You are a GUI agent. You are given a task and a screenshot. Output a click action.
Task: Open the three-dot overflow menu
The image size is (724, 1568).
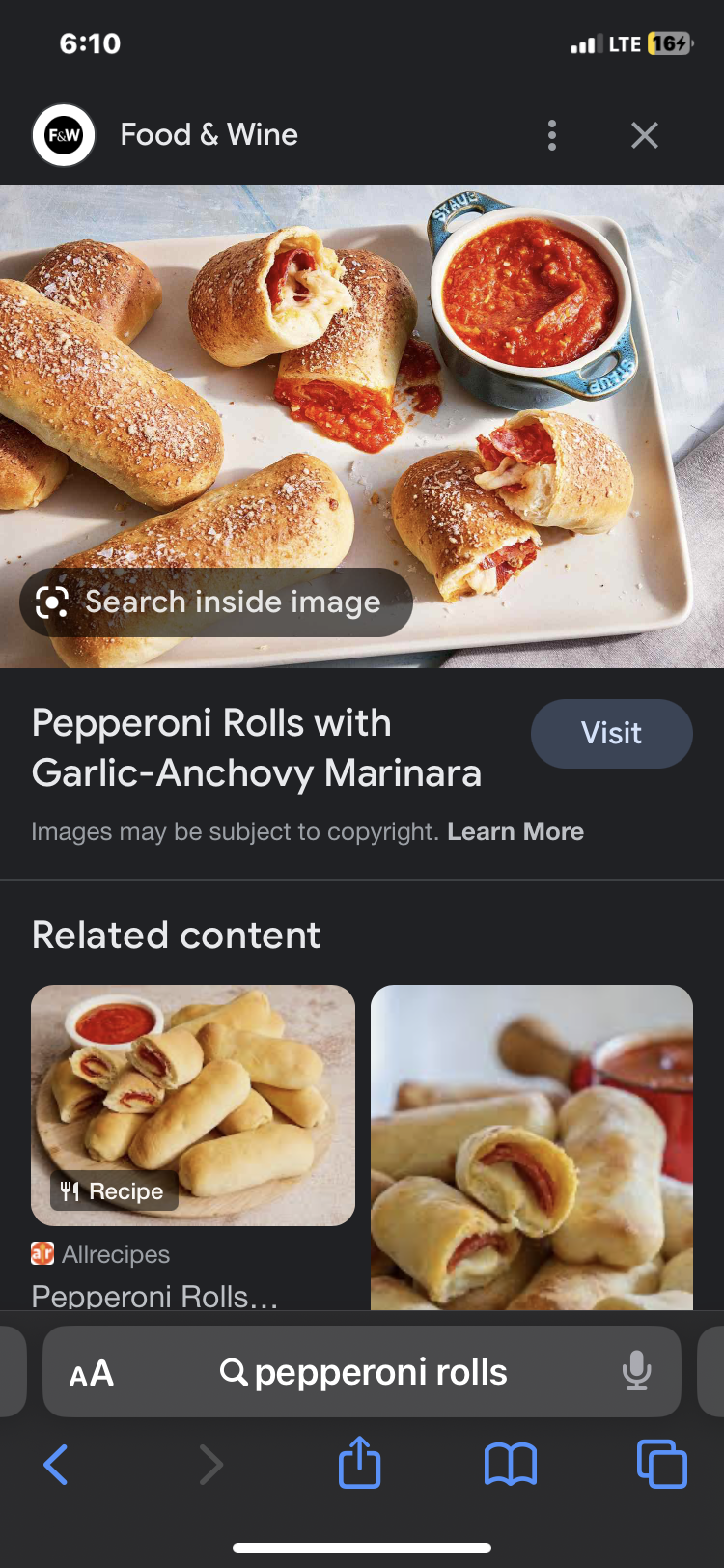[x=552, y=135]
